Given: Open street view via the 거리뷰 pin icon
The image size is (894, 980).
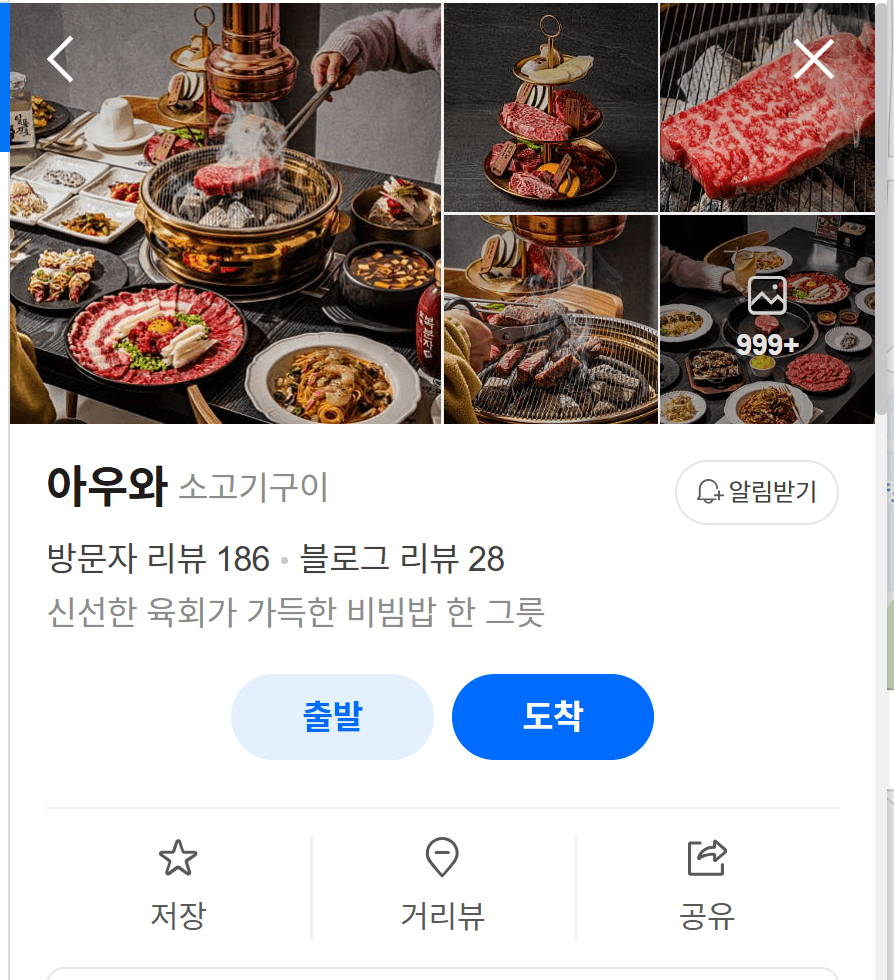Looking at the screenshot, I should pyautogui.click(x=442, y=855).
